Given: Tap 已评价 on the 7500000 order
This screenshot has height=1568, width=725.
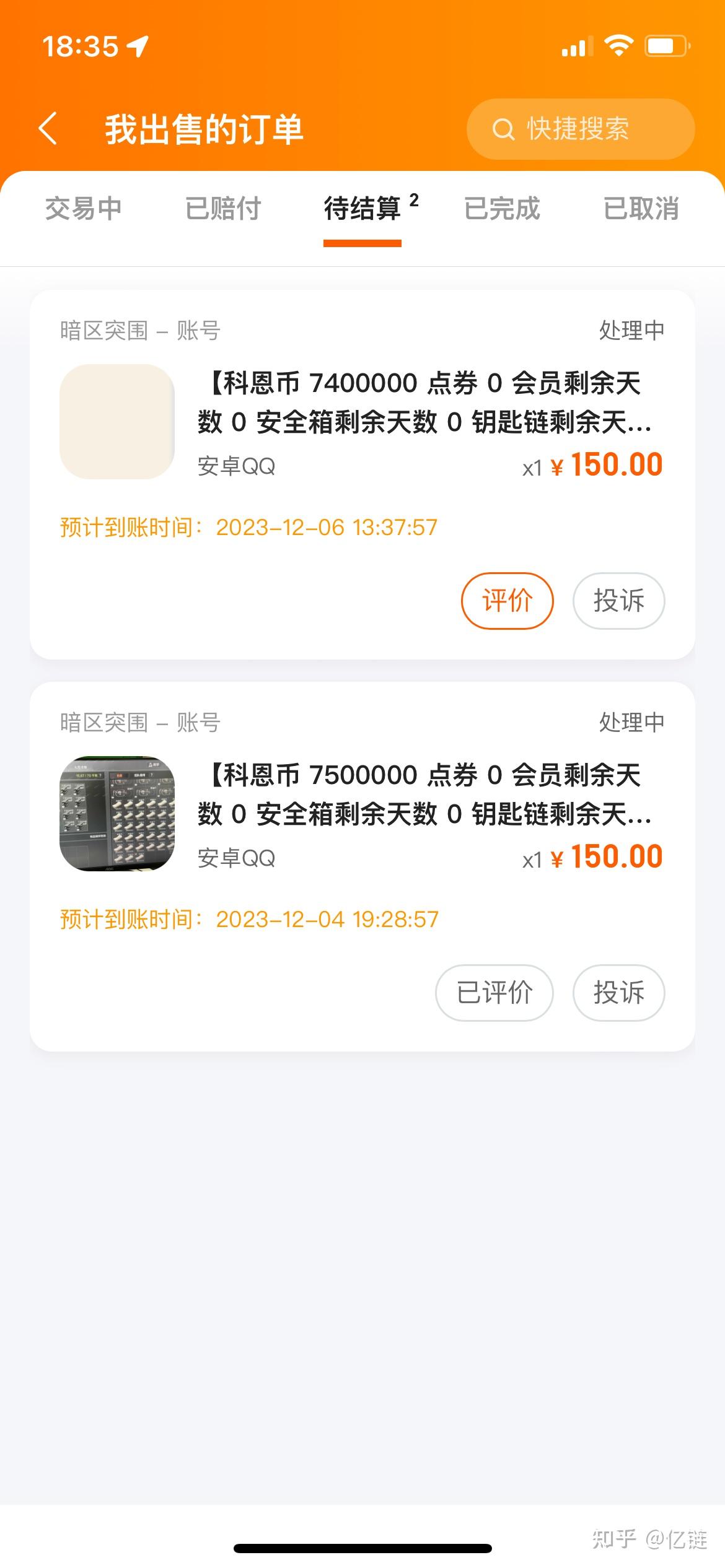Looking at the screenshot, I should coord(494,993).
